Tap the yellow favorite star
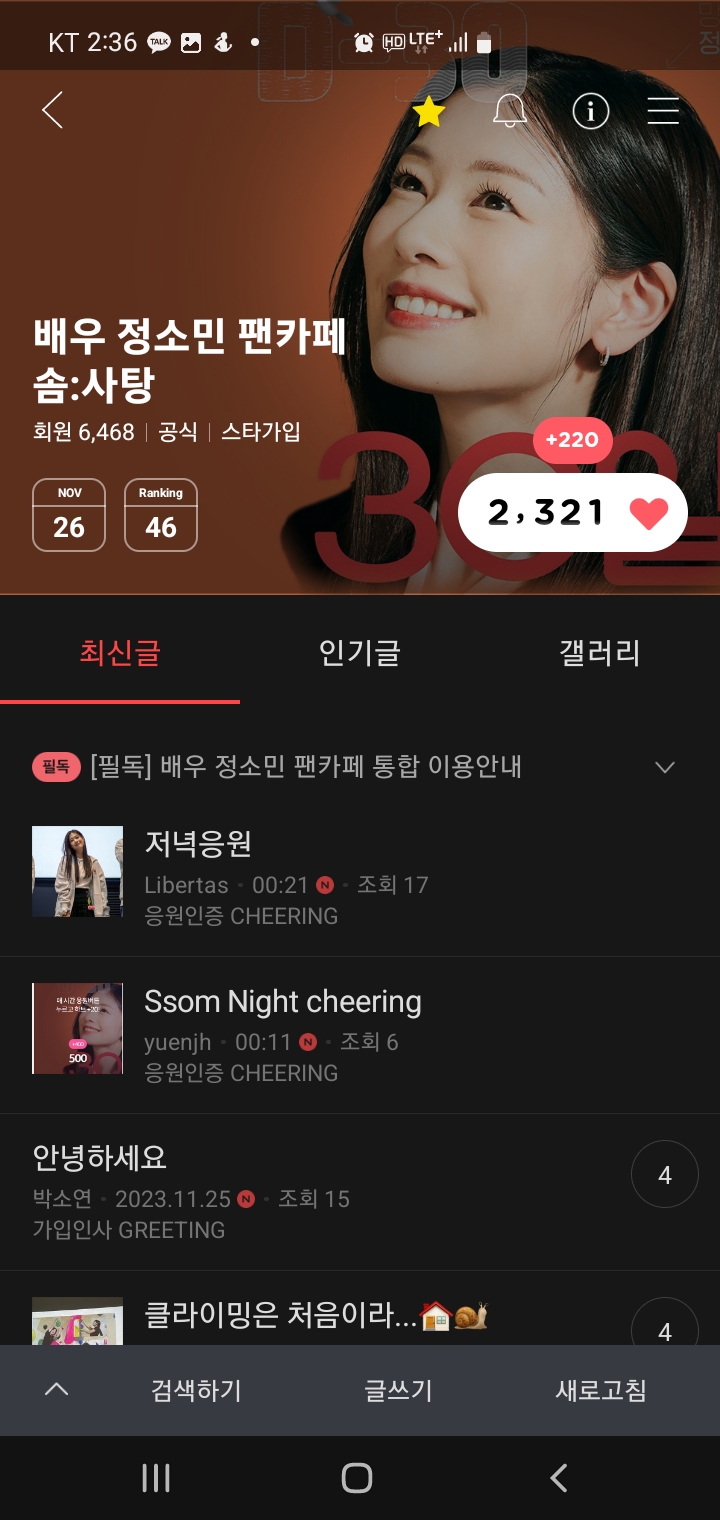Viewport: 720px width, 1520px height. tap(429, 111)
